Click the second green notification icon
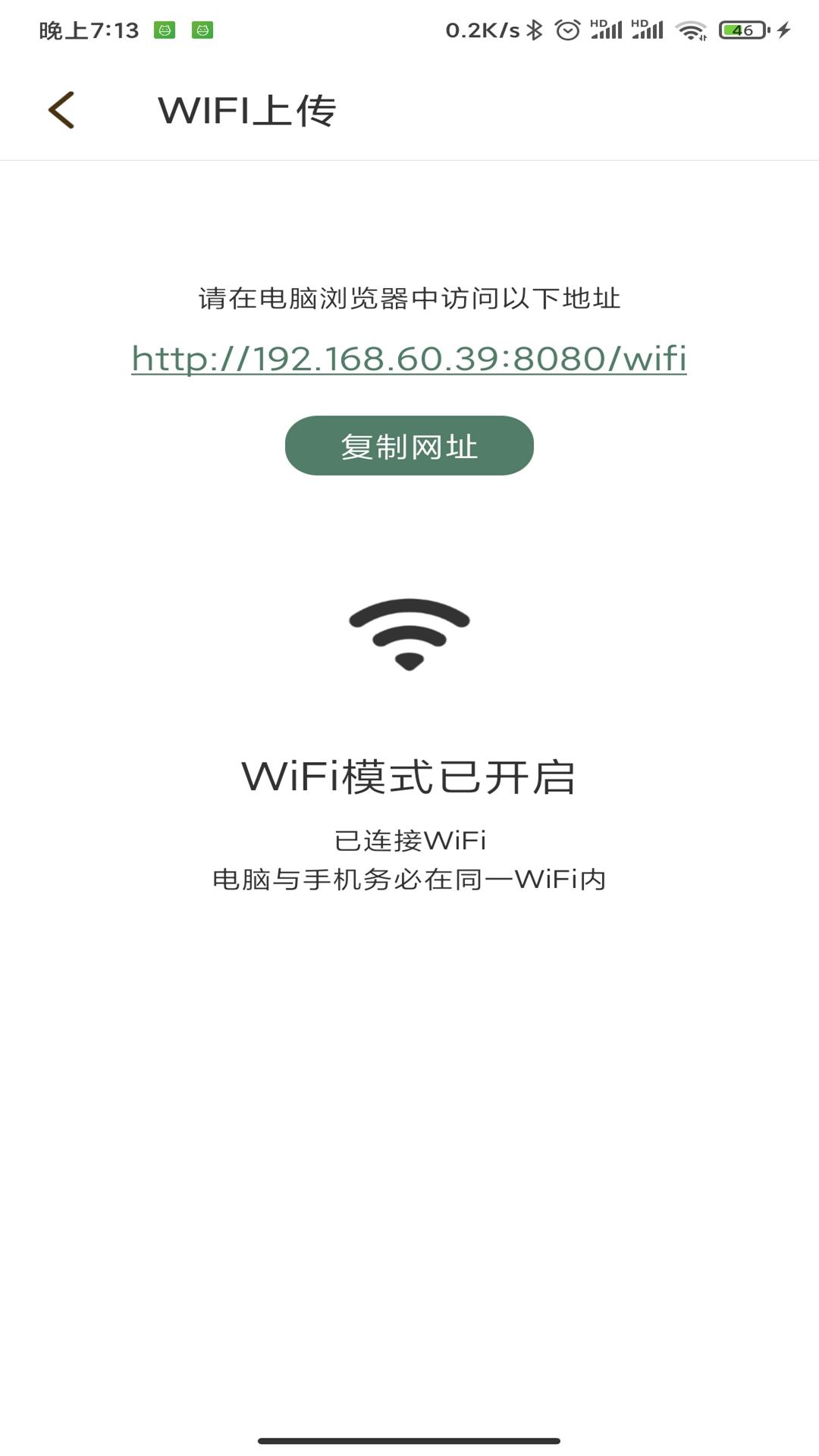Screen dimensions: 819x1456 click(201, 29)
